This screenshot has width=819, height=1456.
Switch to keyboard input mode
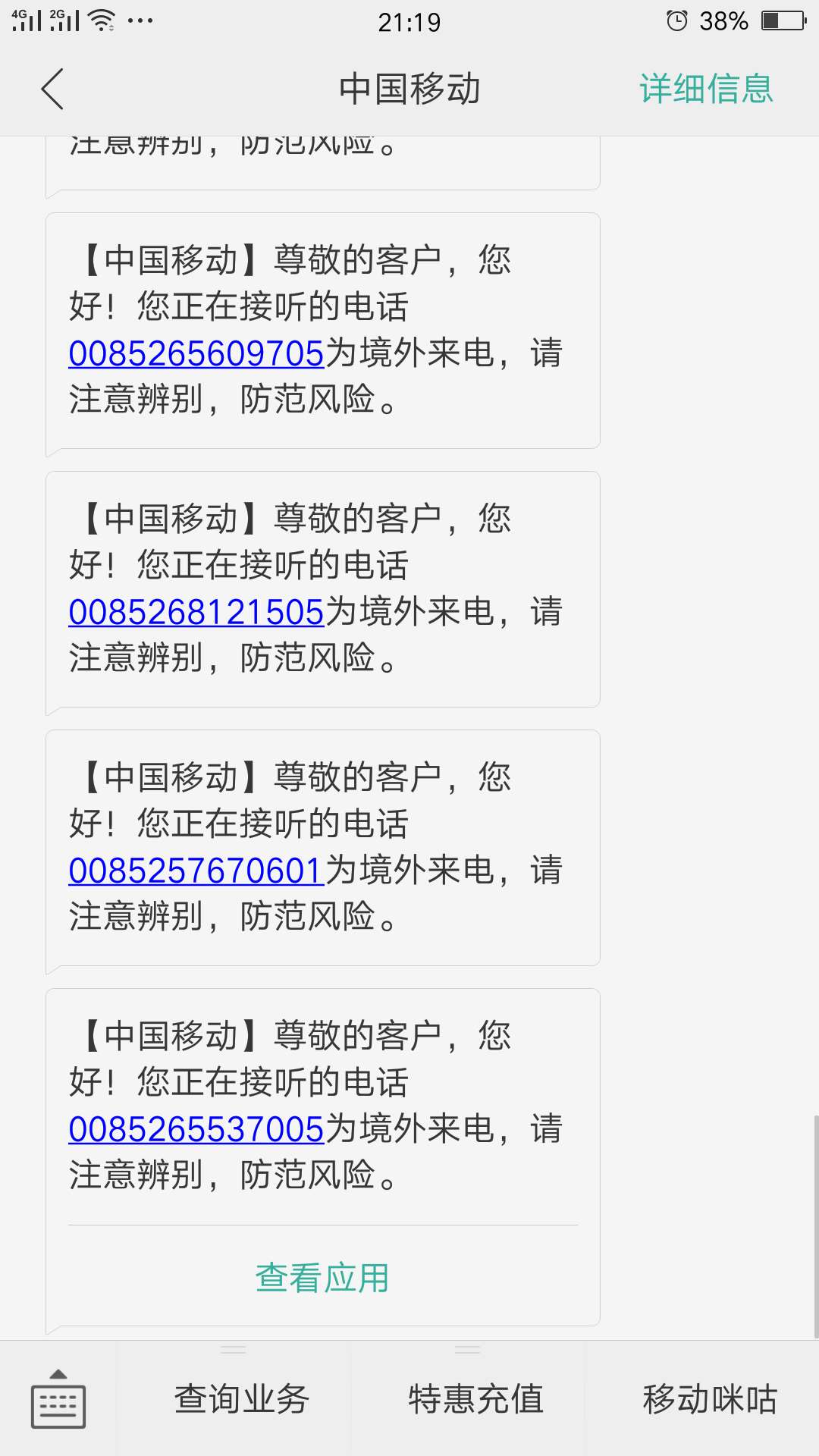[58, 1399]
